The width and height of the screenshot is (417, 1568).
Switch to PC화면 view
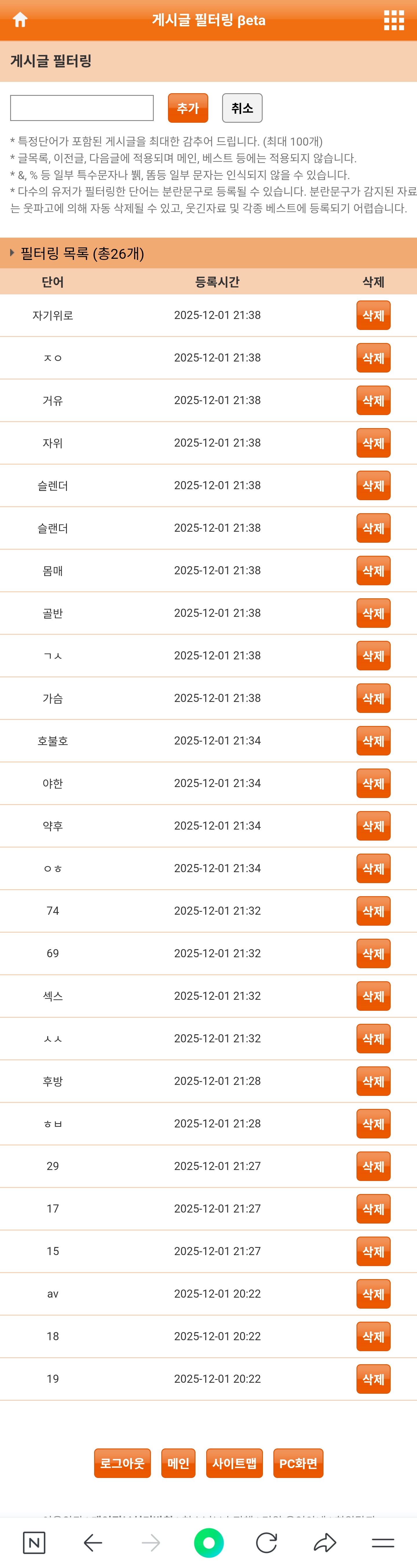(x=298, y=1463)
